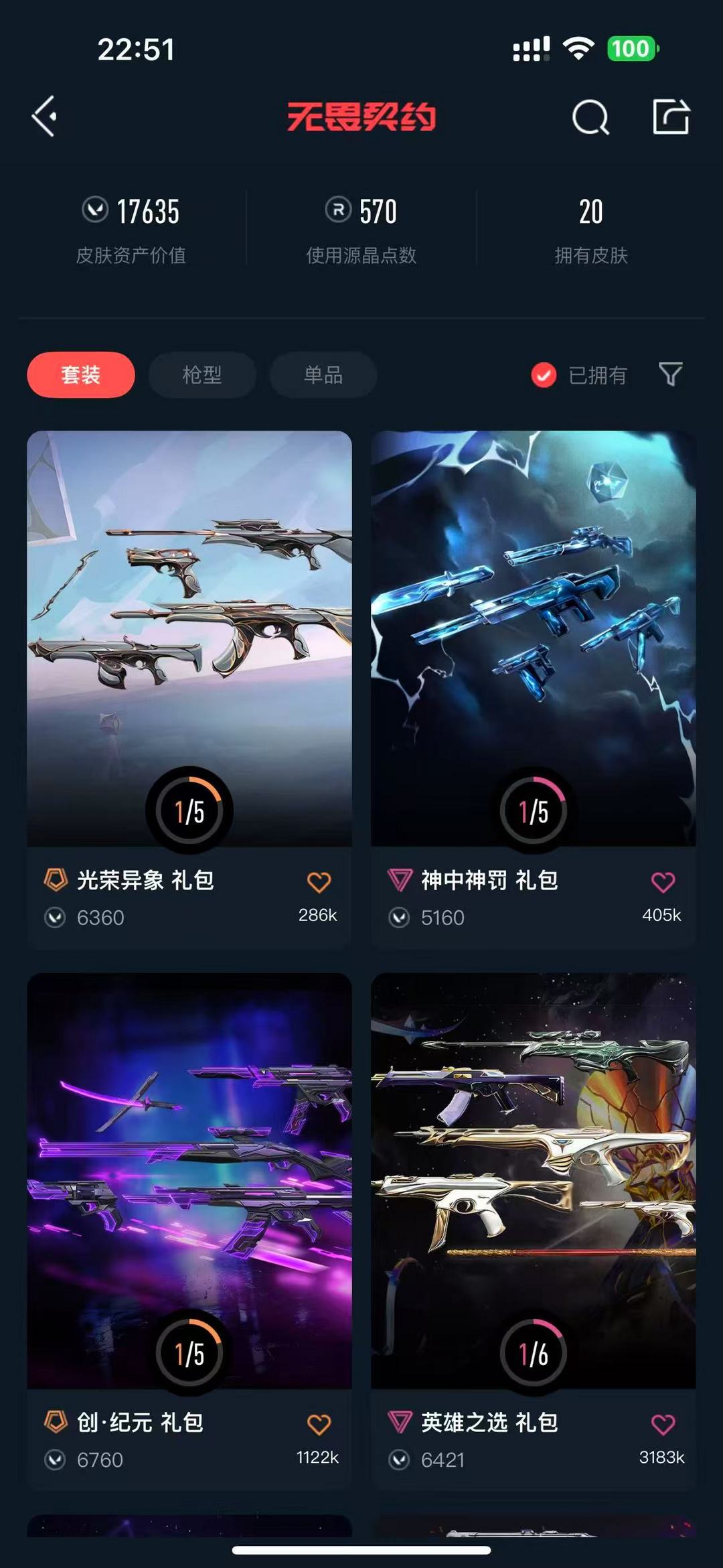
Task: Open the 光荣异象 礼包 skin bundle
Action: [189, 690]
